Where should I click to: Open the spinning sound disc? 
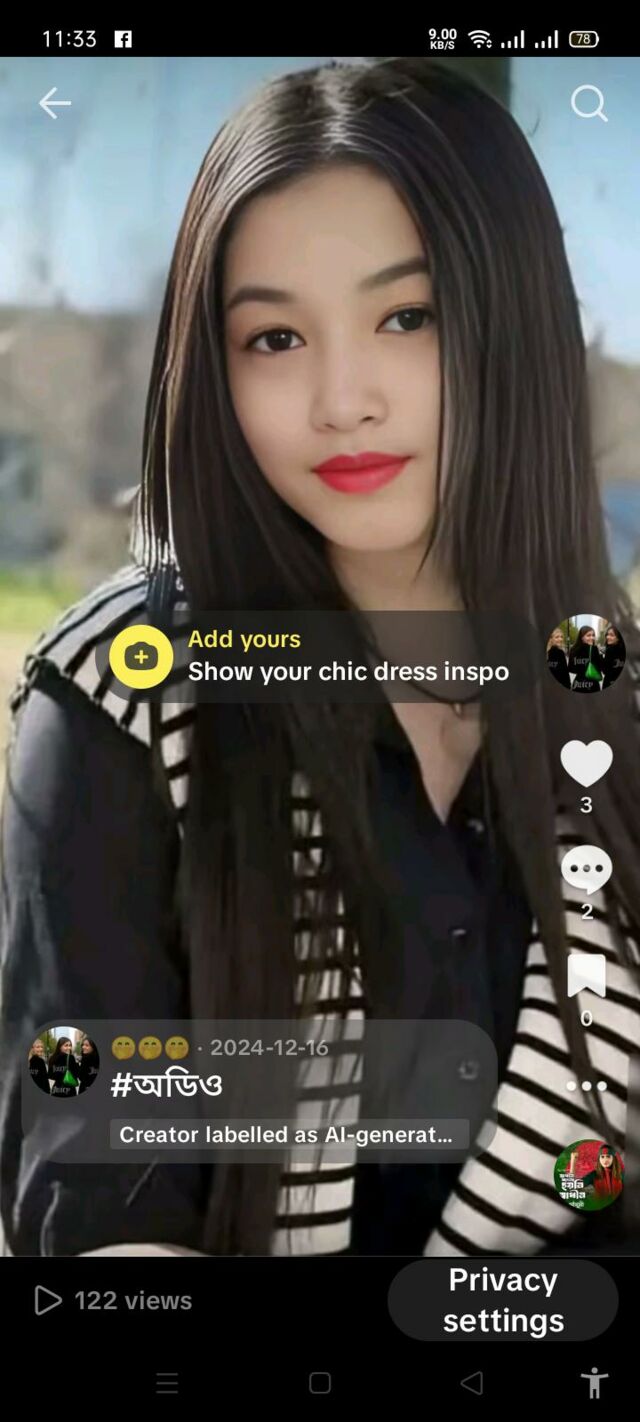[x=589, y=1175]
